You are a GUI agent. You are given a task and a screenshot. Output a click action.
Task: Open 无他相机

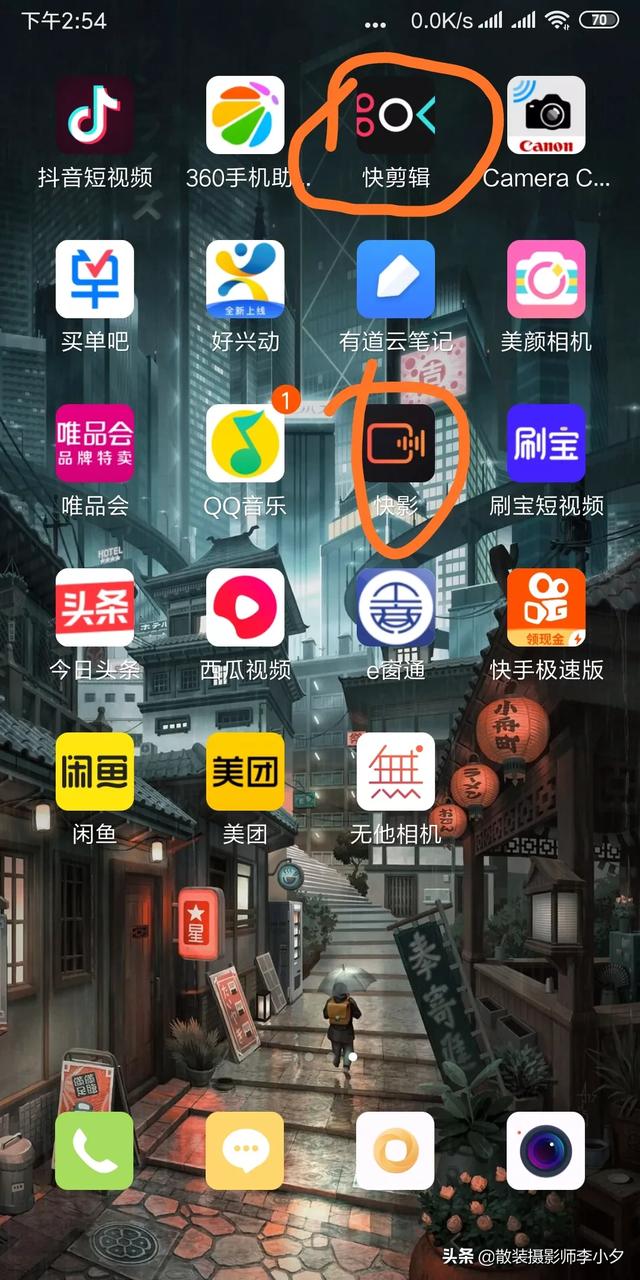coord(396,771)
